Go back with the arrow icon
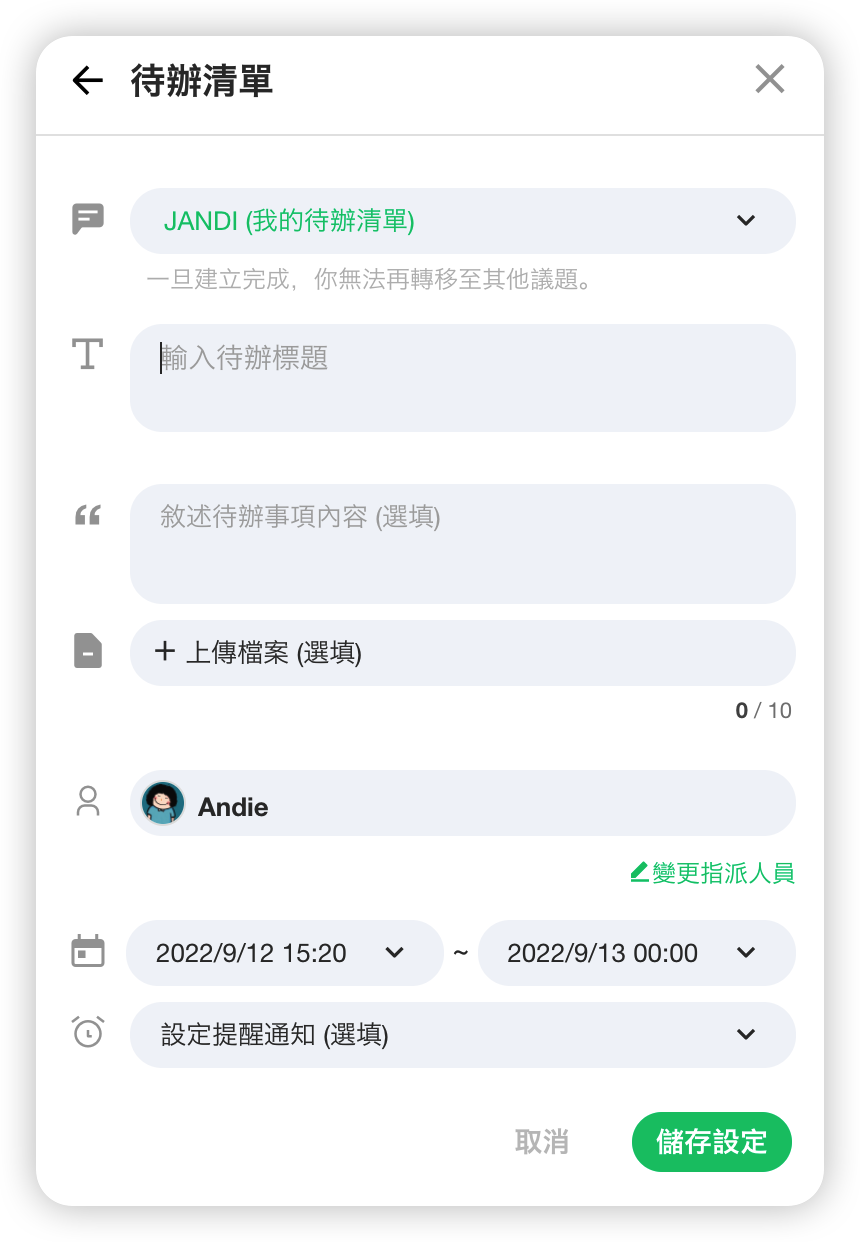The image size is (860, 1242). pos(88,81)
